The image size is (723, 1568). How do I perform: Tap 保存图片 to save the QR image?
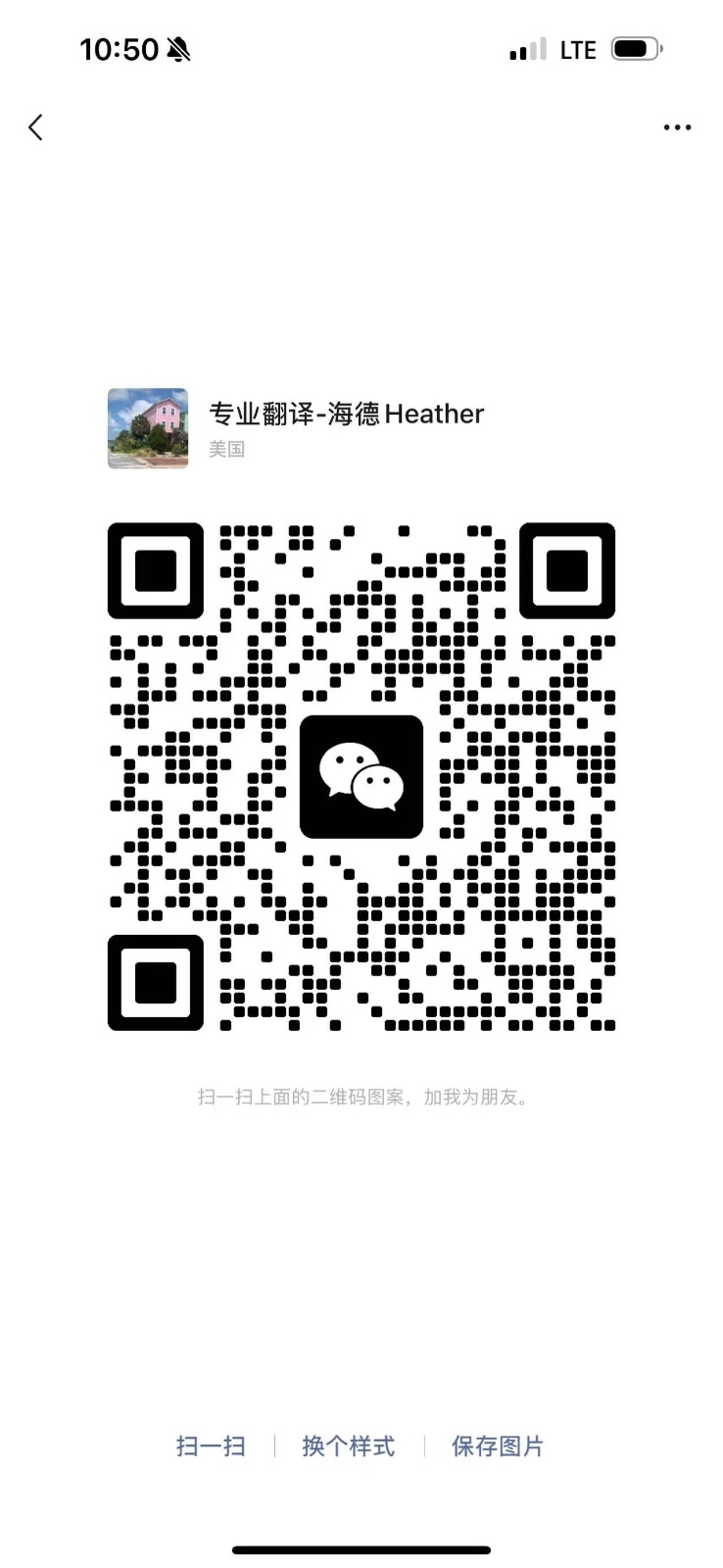[498, 1445]
